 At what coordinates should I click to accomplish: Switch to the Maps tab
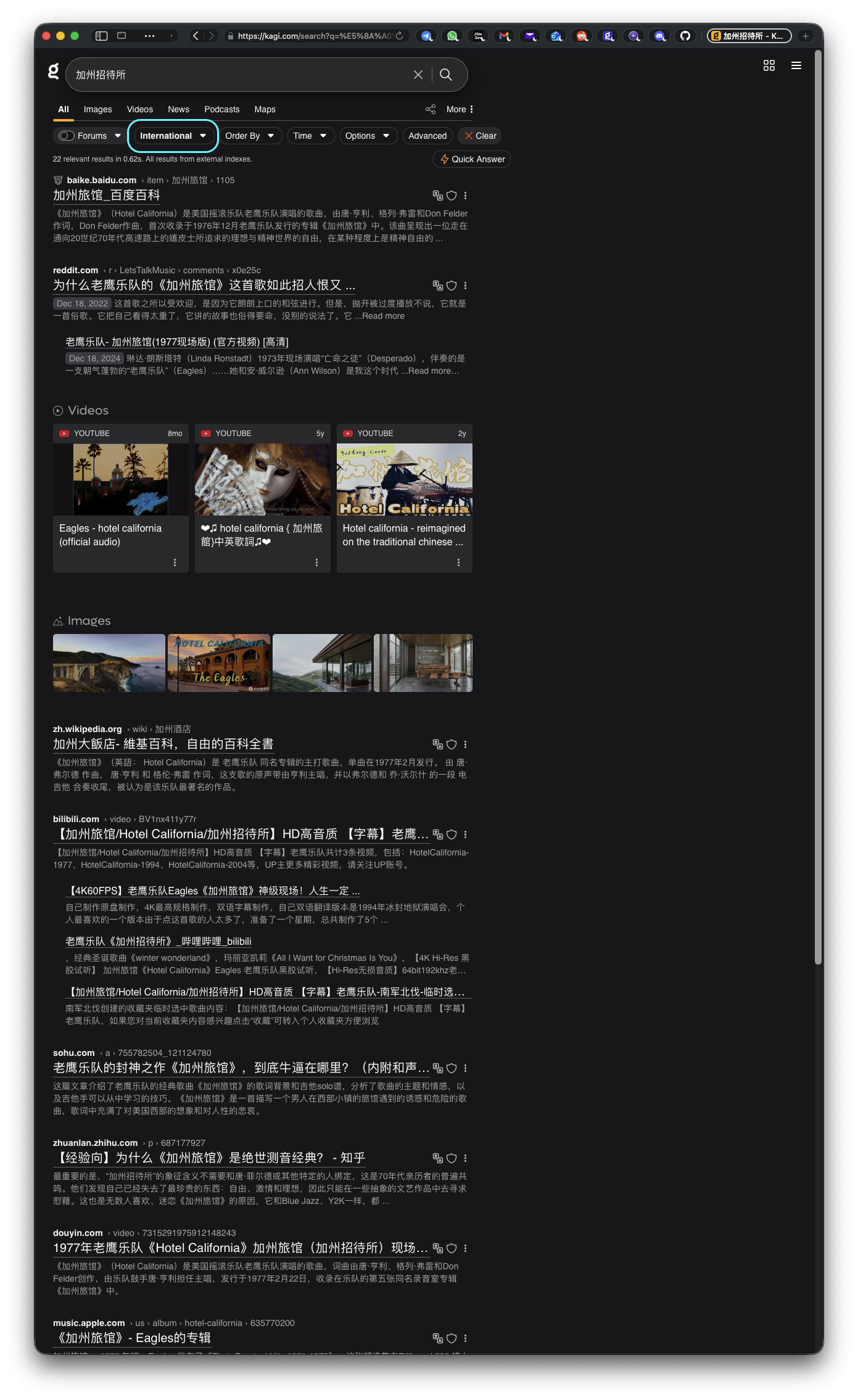pos(265,109)
